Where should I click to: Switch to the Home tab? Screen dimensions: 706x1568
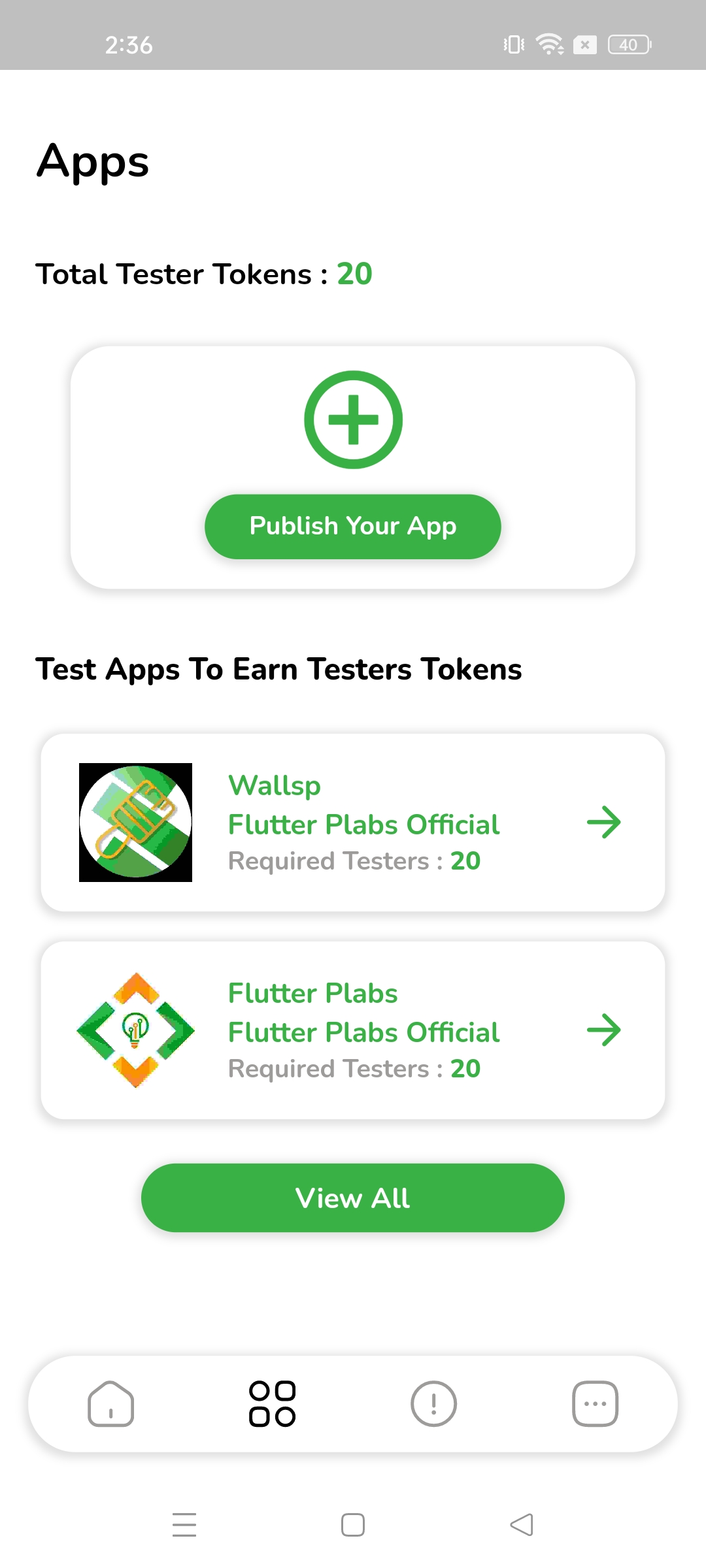click(x=110, y=1404)
